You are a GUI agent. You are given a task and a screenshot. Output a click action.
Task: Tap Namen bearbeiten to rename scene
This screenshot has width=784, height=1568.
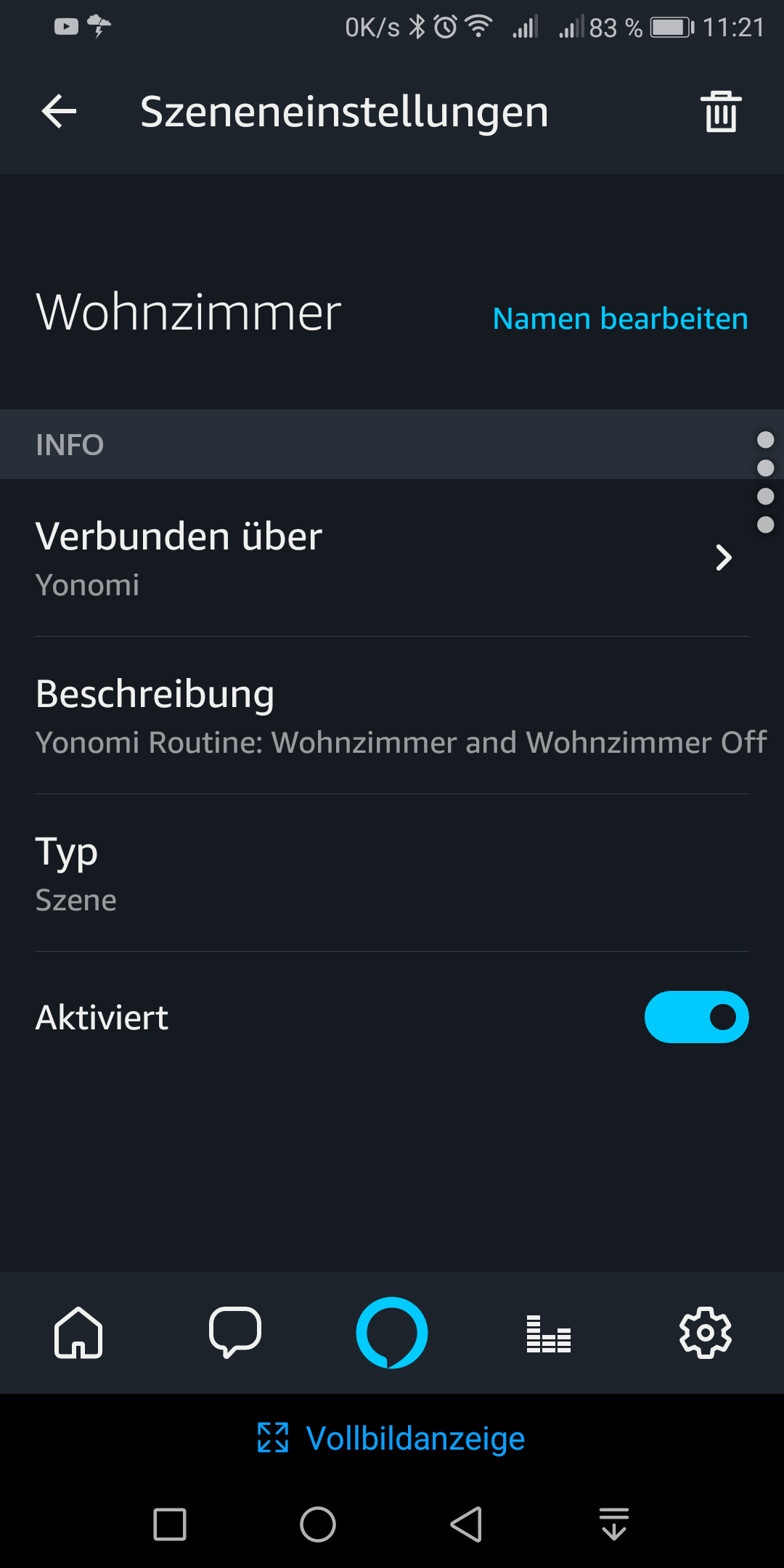coord(620,319)
